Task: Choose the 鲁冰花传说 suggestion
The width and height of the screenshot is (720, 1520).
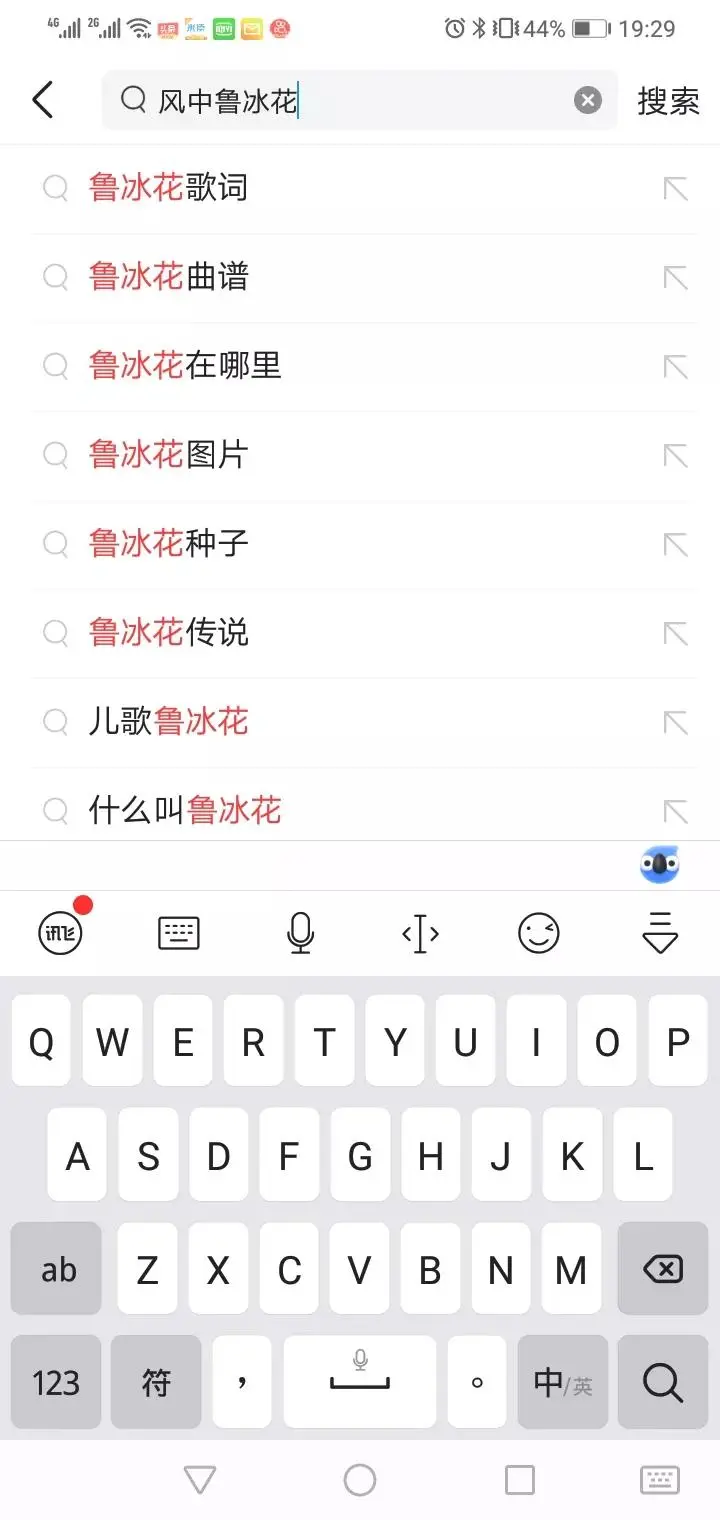Action: point(168,633)
